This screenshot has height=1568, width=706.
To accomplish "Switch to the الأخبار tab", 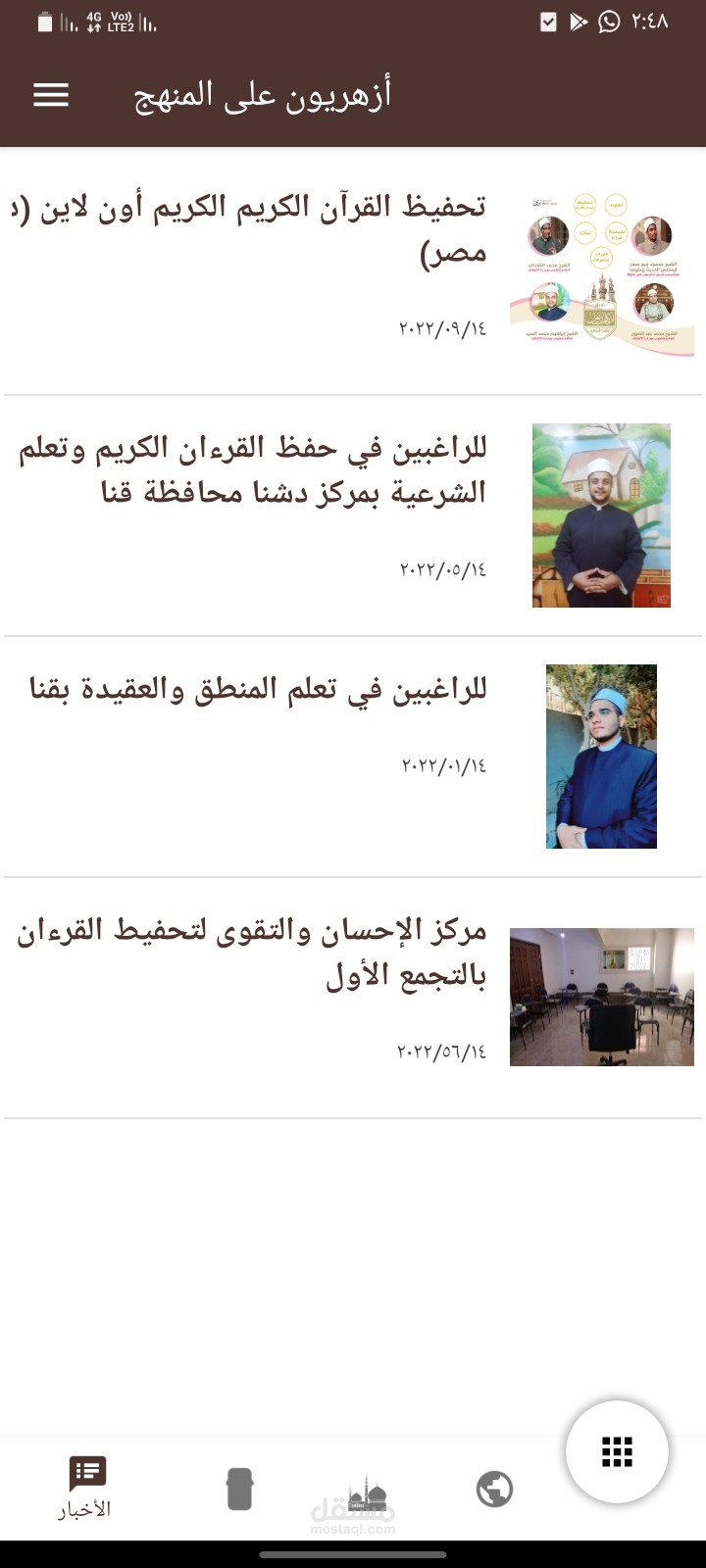I will pos(86,1488).
